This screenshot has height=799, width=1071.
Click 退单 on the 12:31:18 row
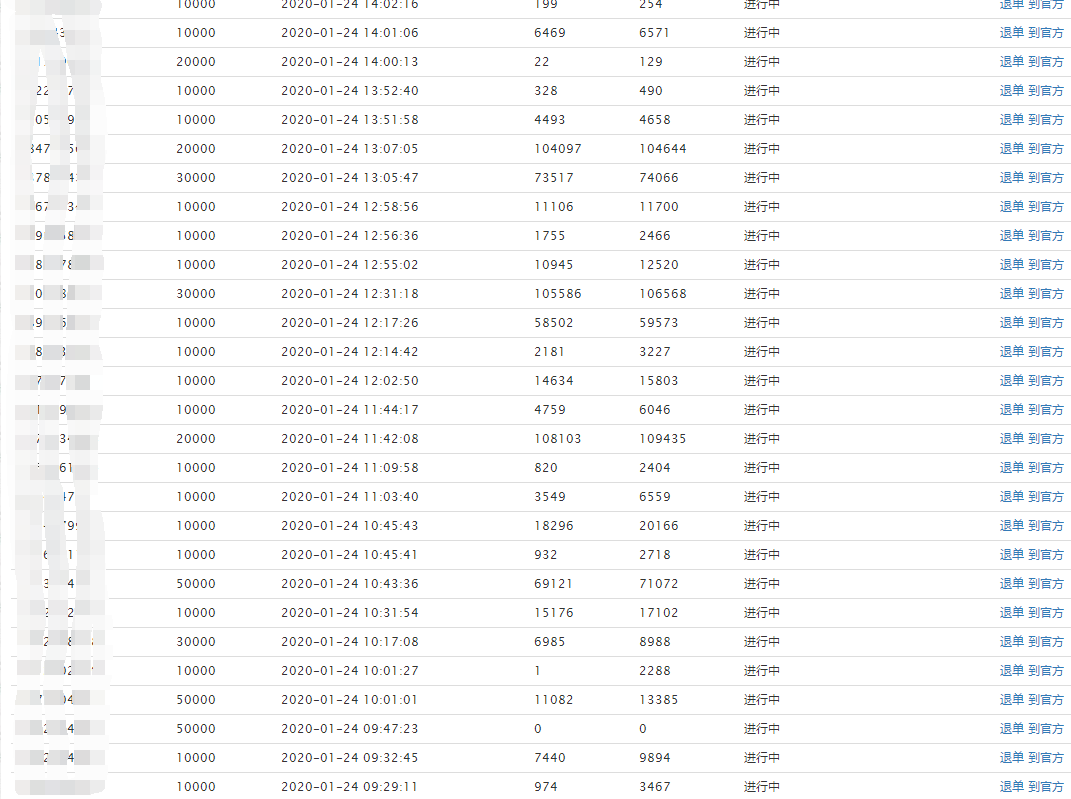(1011, 294)
